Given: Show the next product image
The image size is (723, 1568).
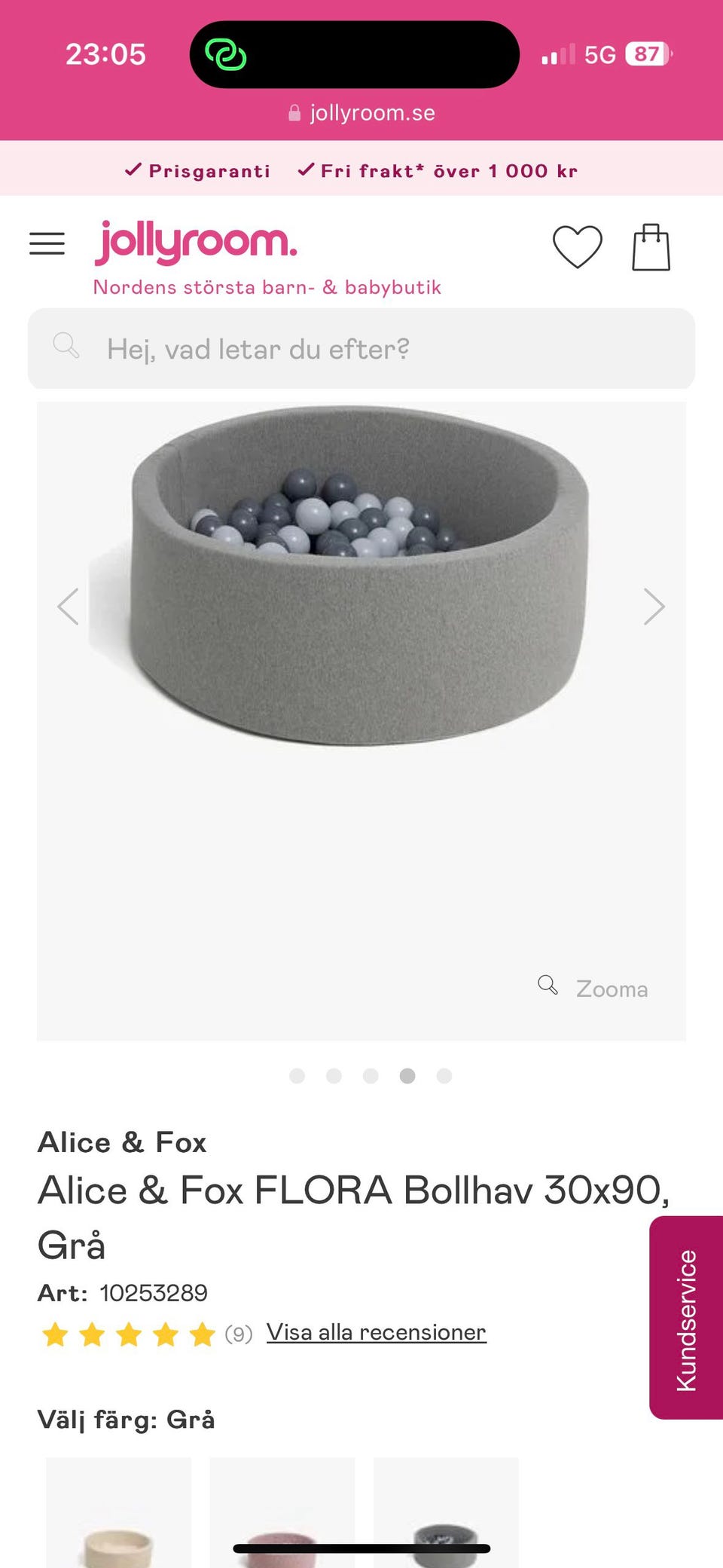Looking at the screenshot, I should [654, 607].
